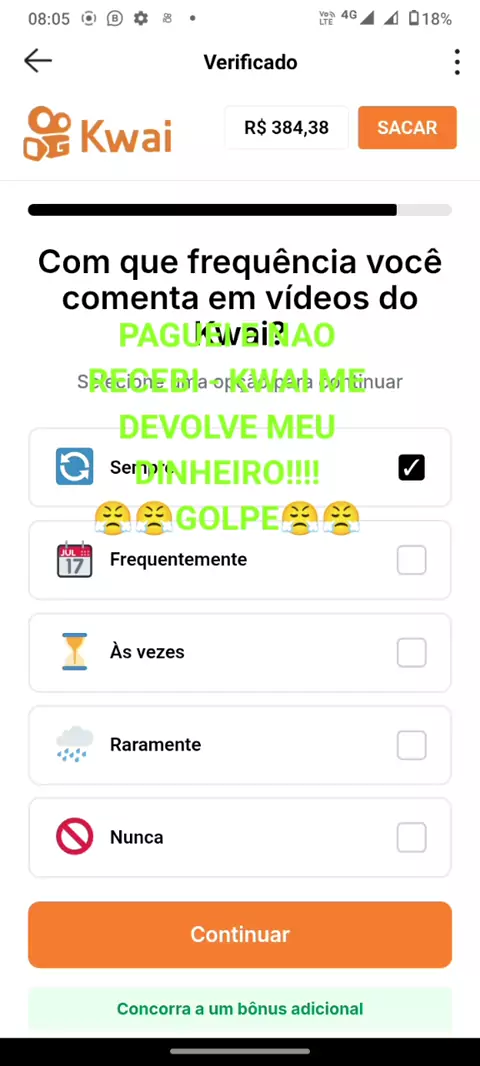Tap the orange SACAR button
480x1066 pixels.
pos(407,127)
